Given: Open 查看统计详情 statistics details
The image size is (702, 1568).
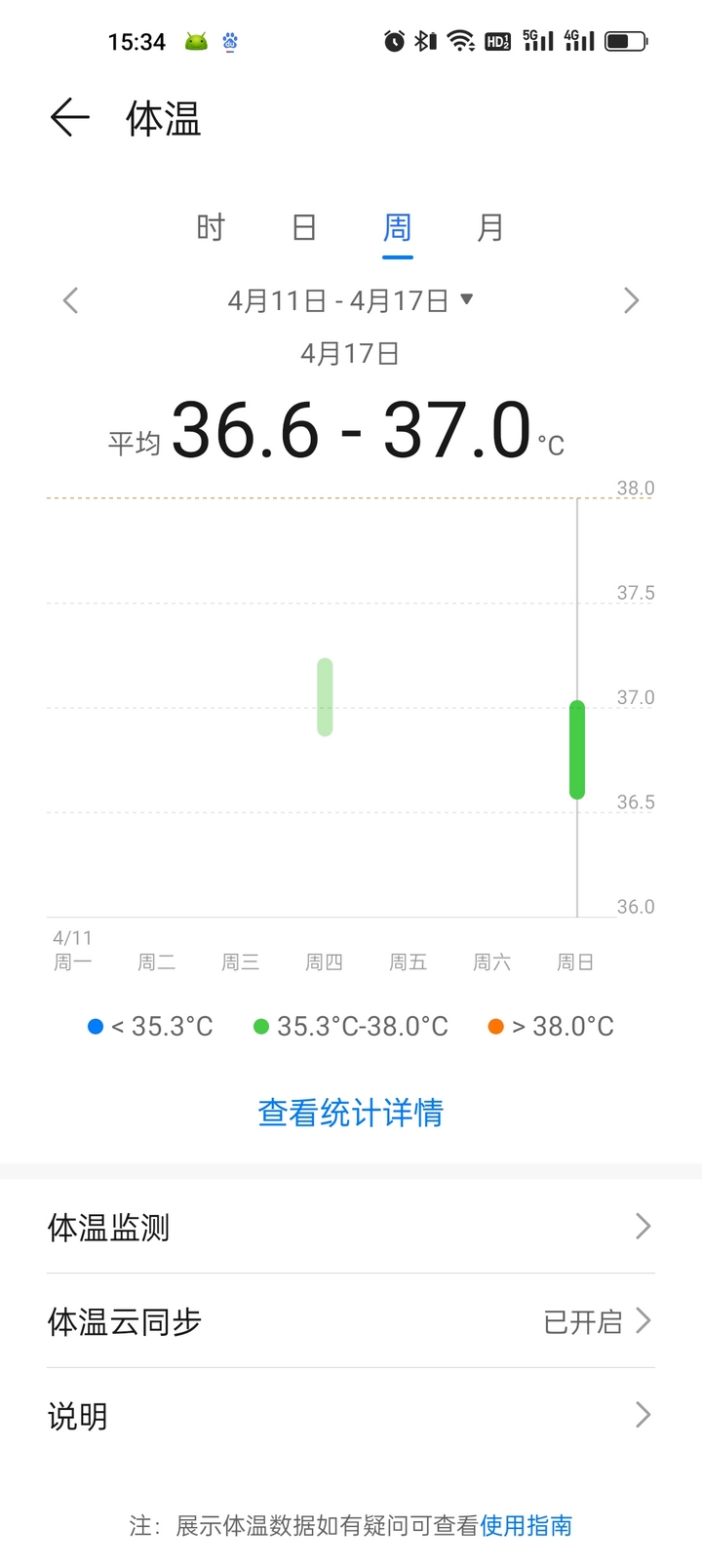Looking at the screenshot, I should [x=350, y=1112].
